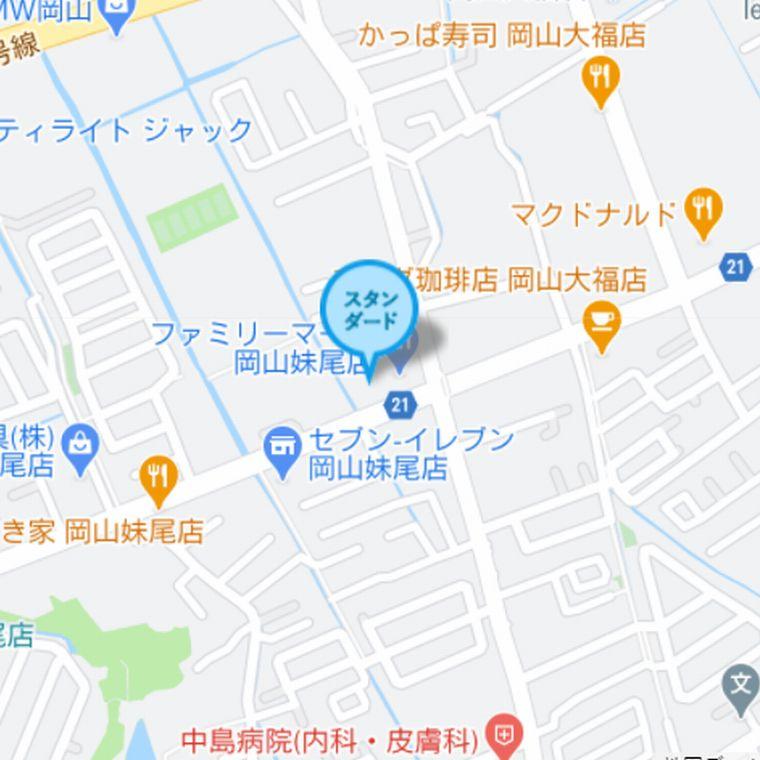Tap the BMW岡山 location marker

[x=118, y=12]
